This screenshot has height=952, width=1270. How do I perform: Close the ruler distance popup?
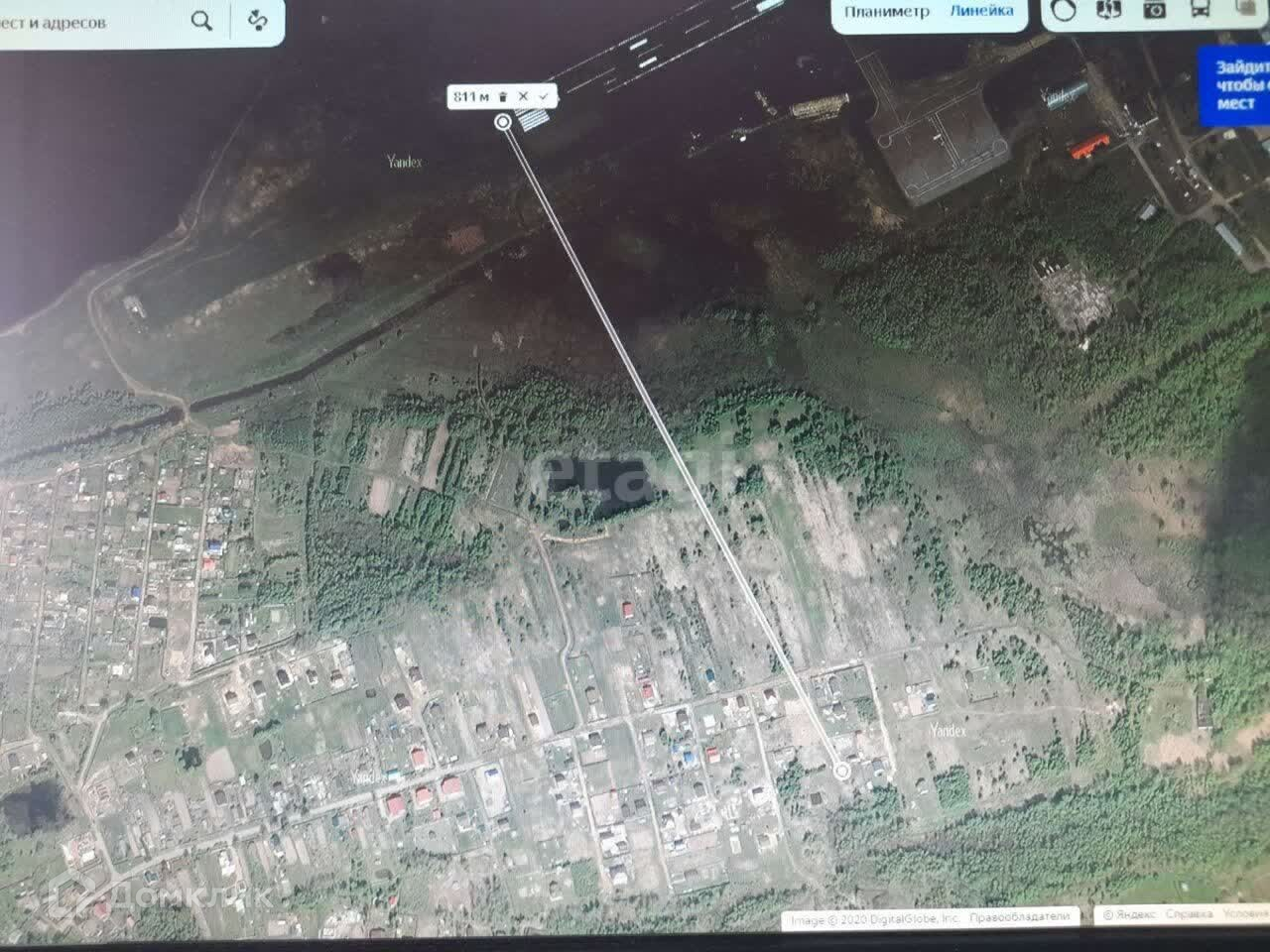[x=523, y=96]
